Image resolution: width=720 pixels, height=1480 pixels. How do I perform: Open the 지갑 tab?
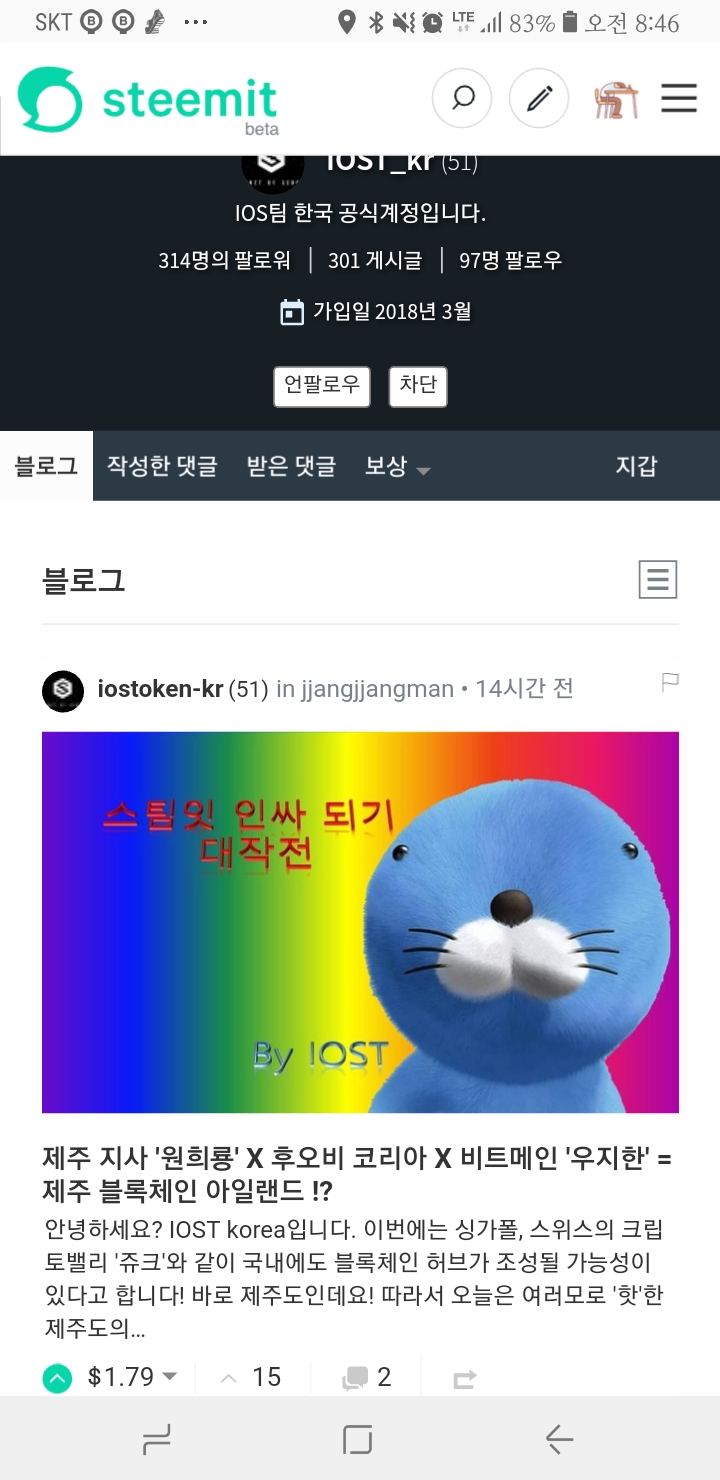pos(636,466)
